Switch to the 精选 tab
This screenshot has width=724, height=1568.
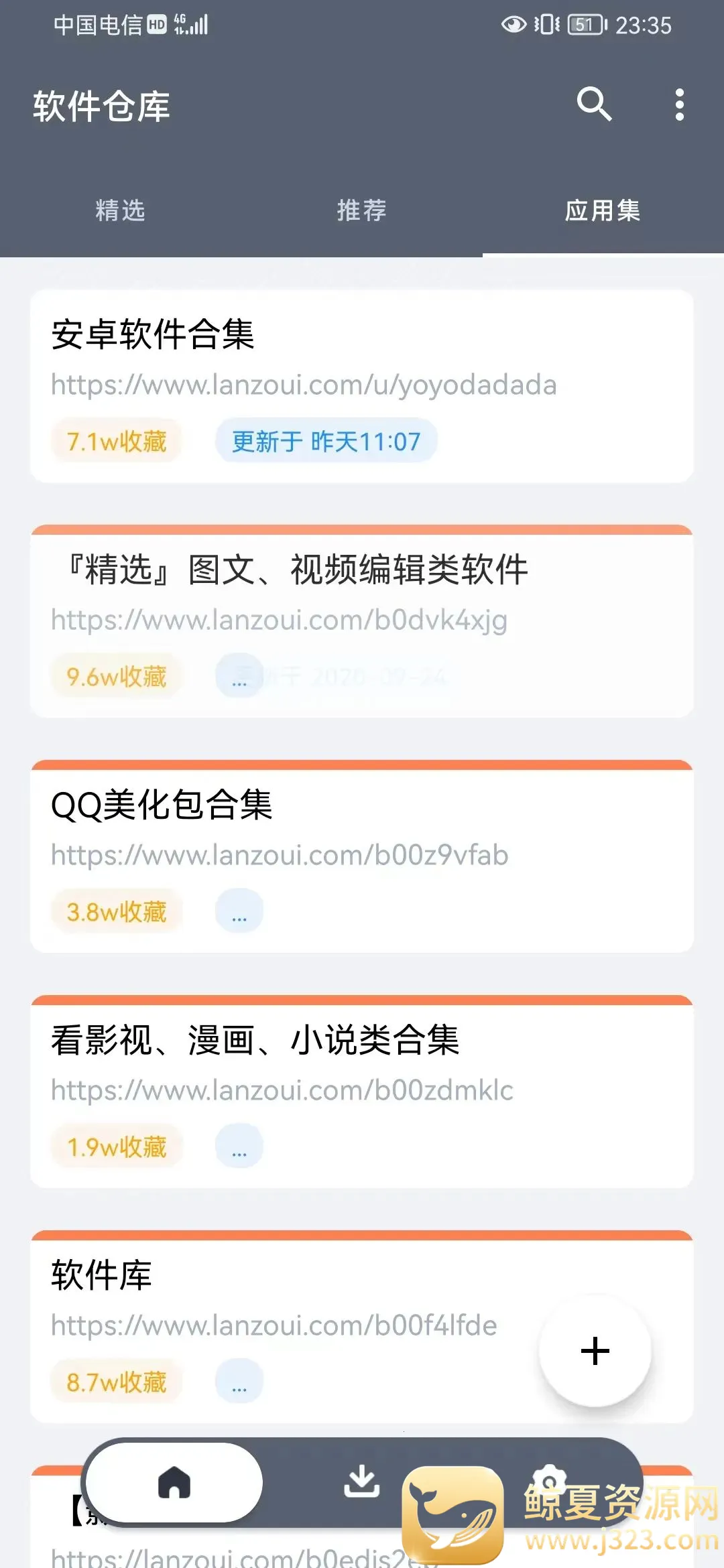121,210
